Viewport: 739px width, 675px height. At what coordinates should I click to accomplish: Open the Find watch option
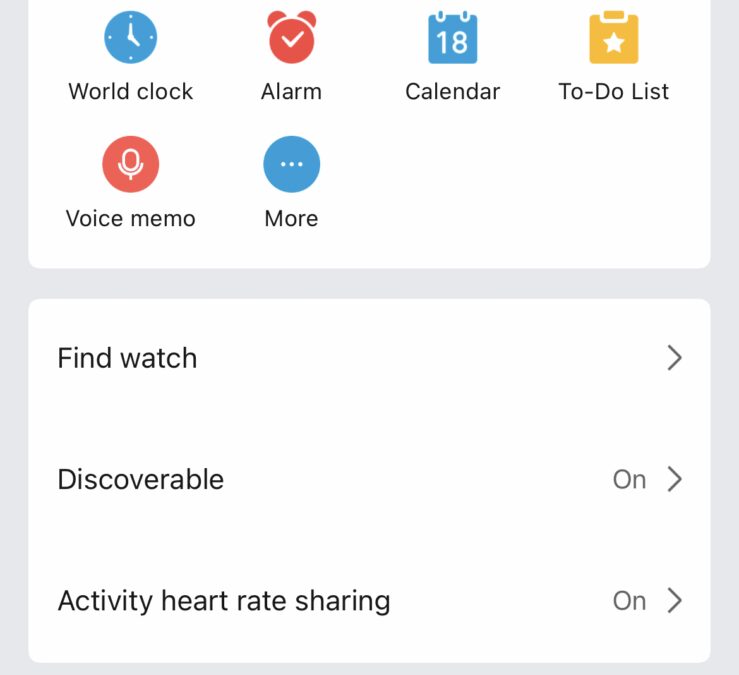click(369, 358)
